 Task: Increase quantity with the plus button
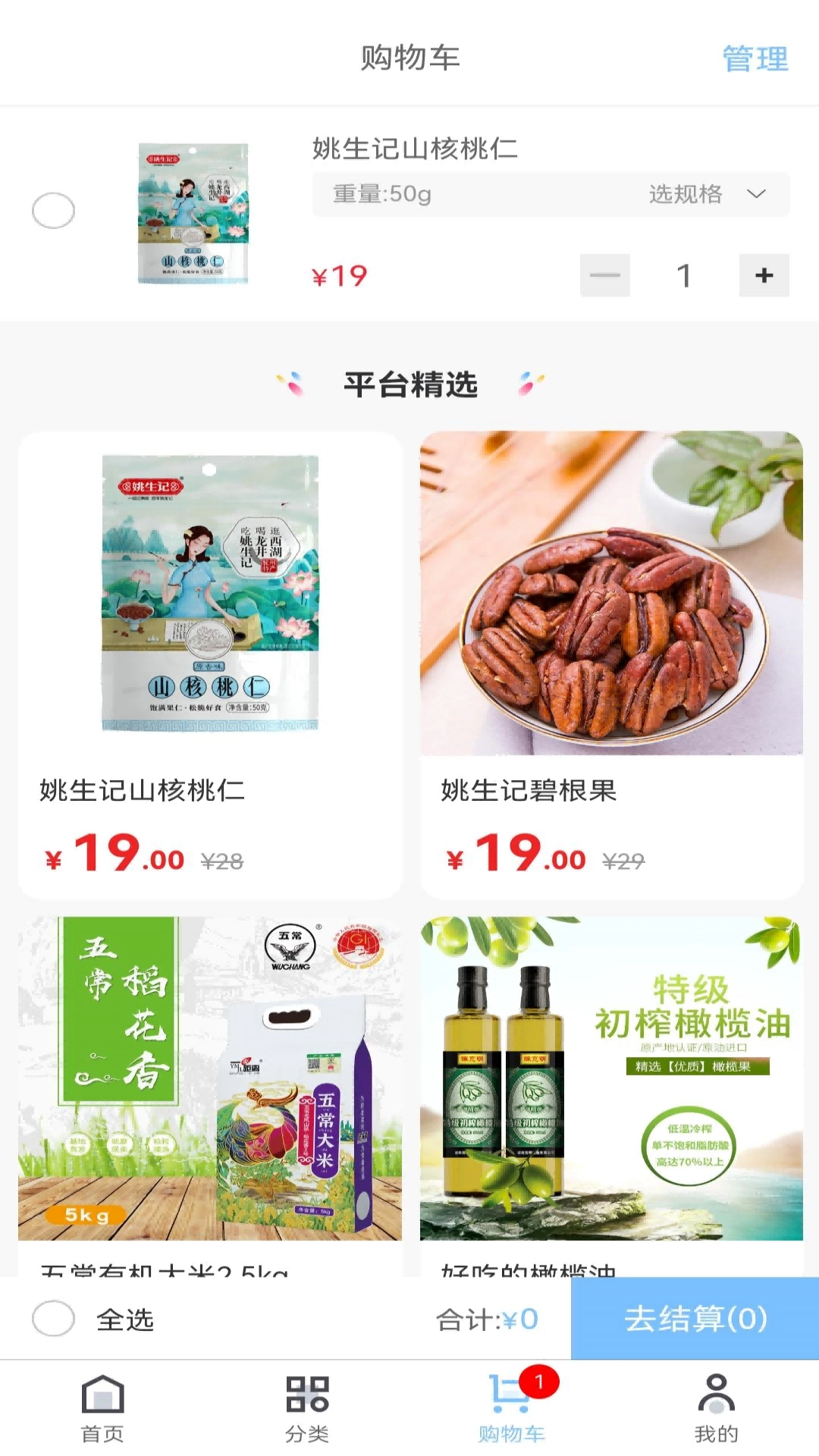click(764, 275)
